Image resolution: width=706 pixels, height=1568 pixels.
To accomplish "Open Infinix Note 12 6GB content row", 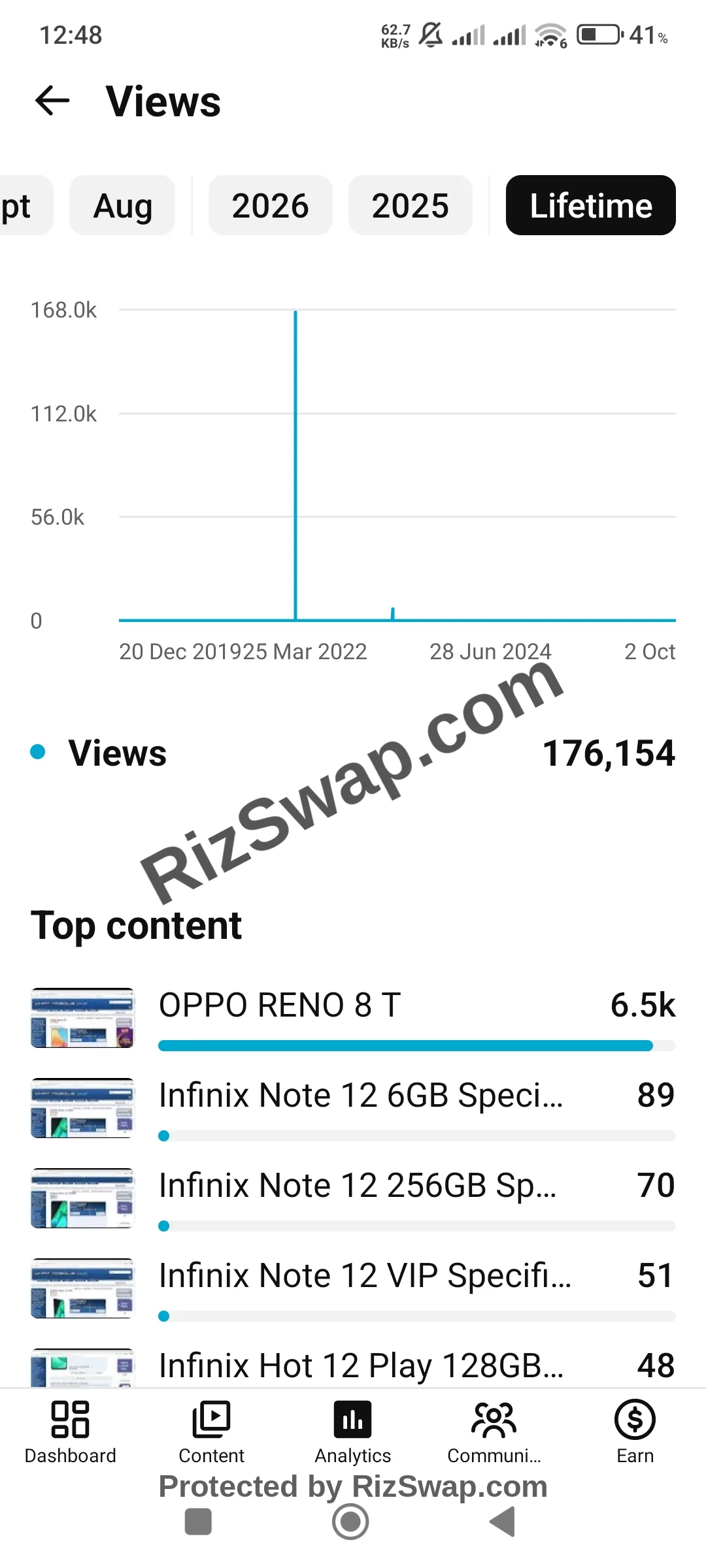I will 353,1108.
